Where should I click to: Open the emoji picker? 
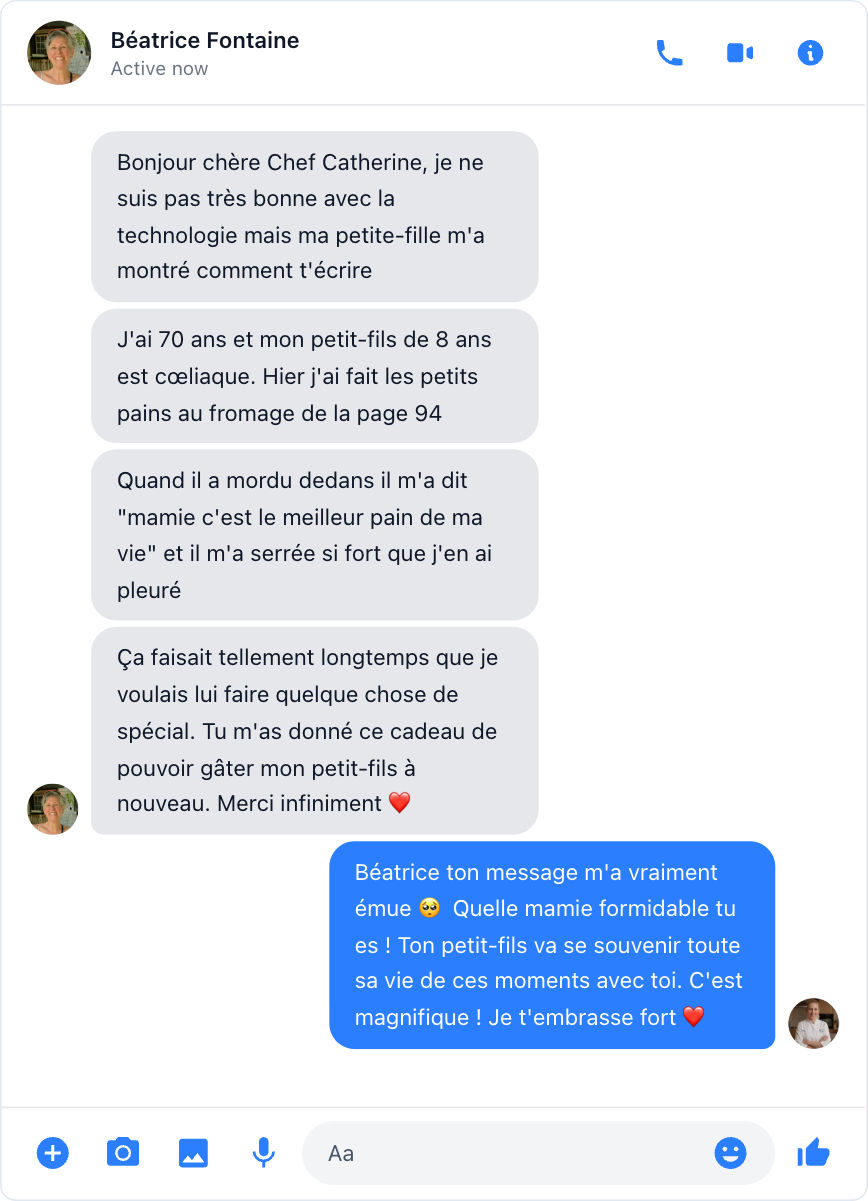click(731, 1153)
